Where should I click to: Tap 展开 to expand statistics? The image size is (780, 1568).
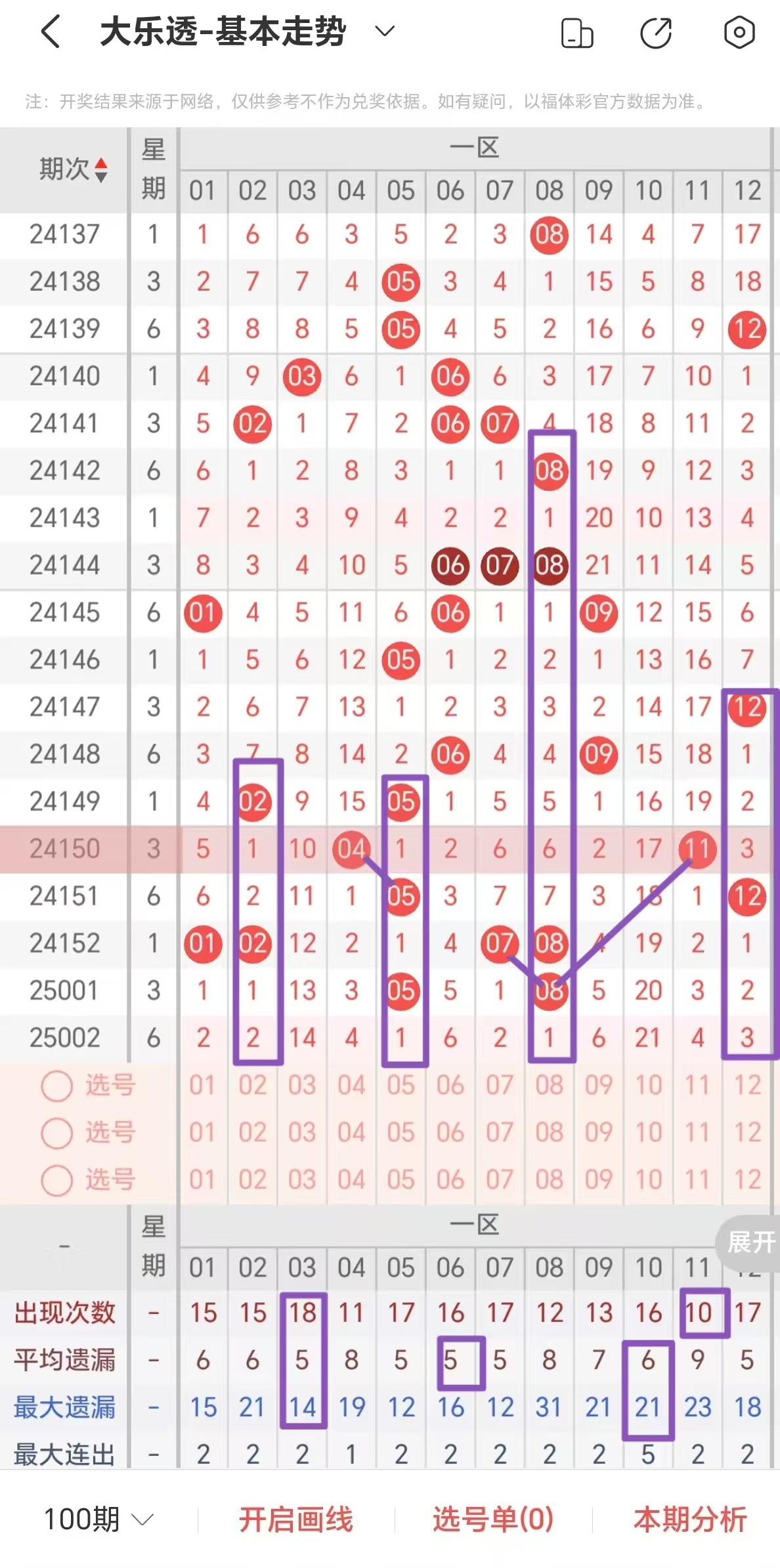coord(749,1242)
